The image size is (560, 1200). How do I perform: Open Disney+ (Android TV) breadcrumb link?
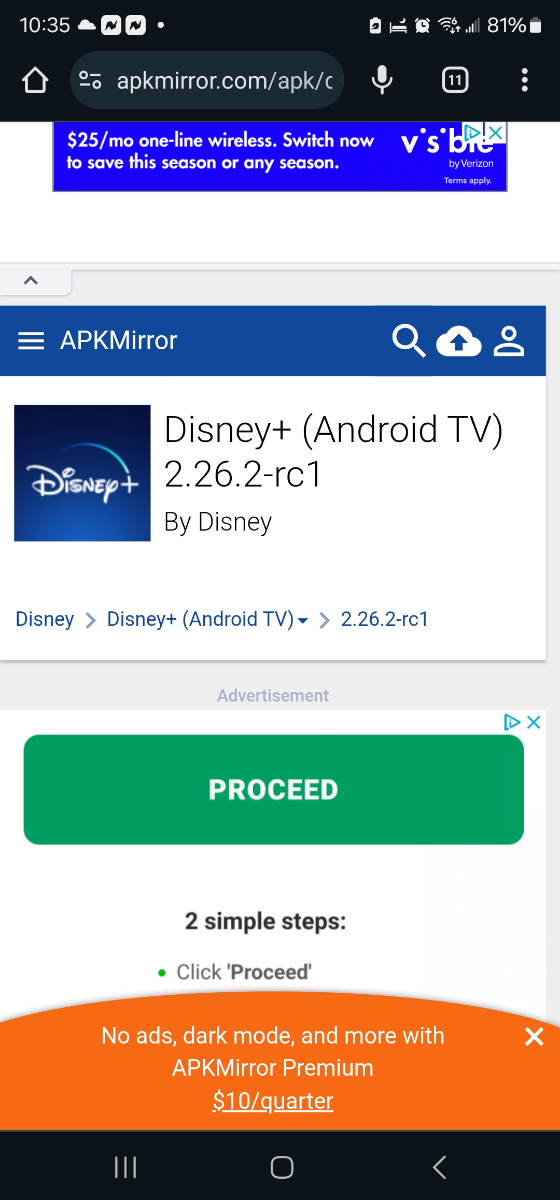200,619
